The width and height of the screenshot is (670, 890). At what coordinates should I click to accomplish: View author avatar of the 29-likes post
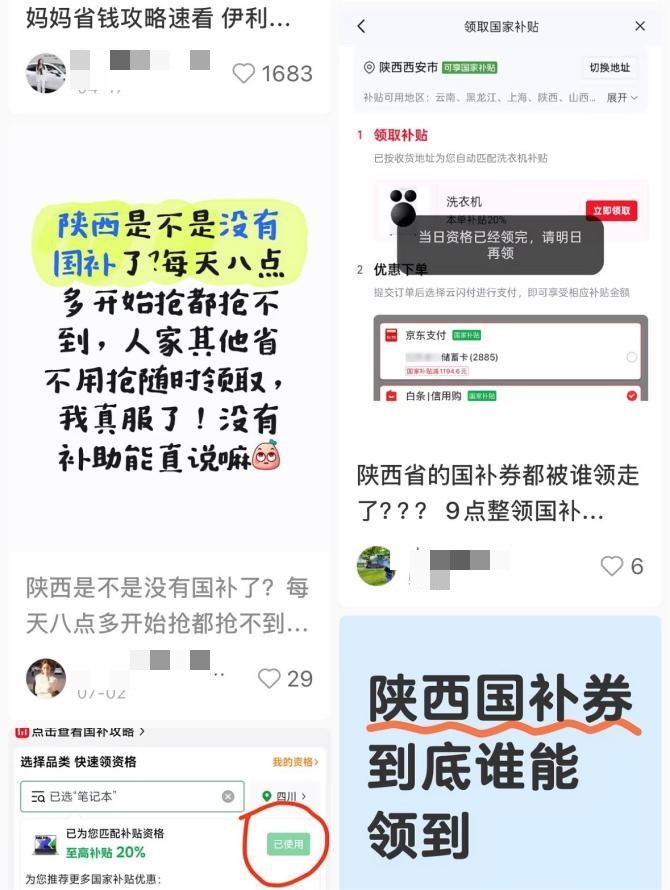[x=46, y=678]
